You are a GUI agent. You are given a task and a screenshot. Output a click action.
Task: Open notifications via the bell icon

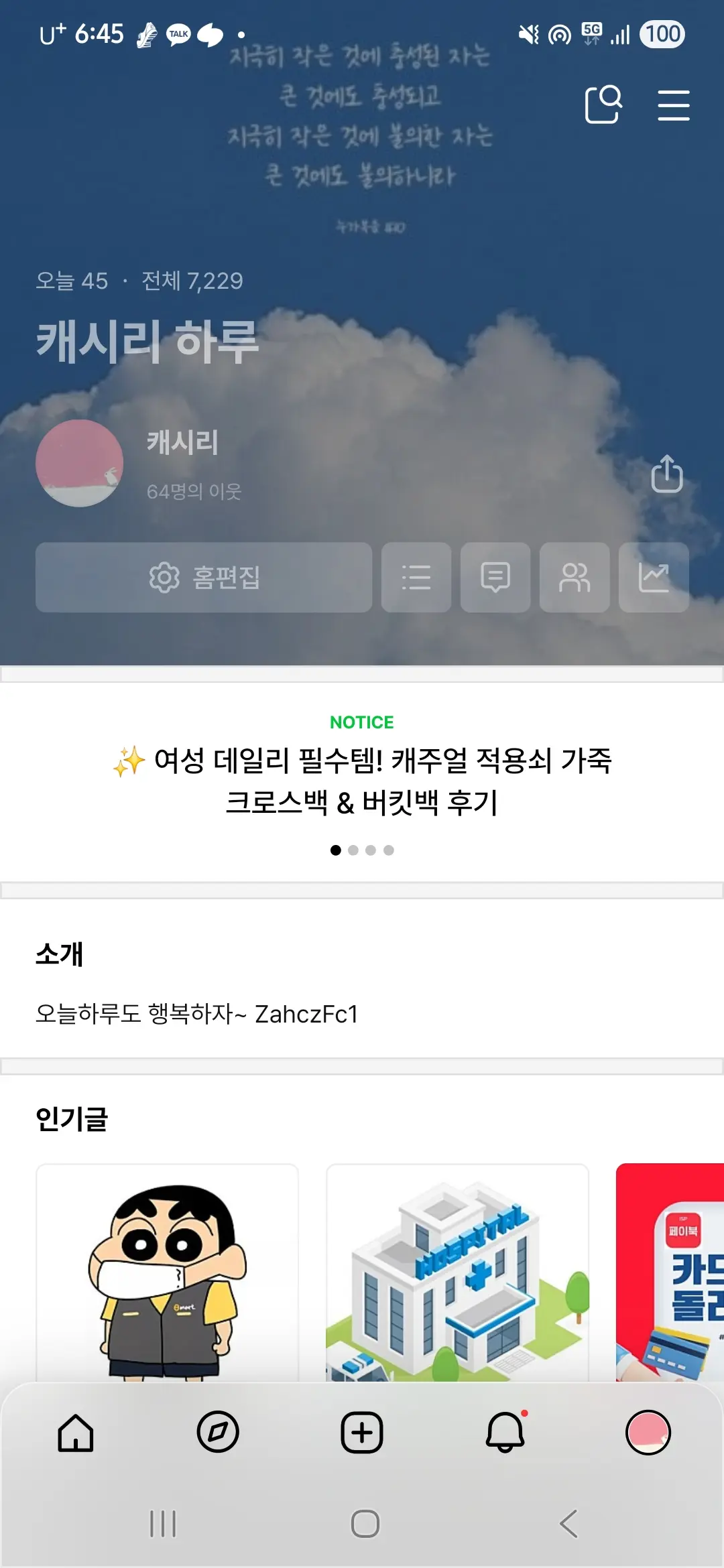pos(507,1433)
